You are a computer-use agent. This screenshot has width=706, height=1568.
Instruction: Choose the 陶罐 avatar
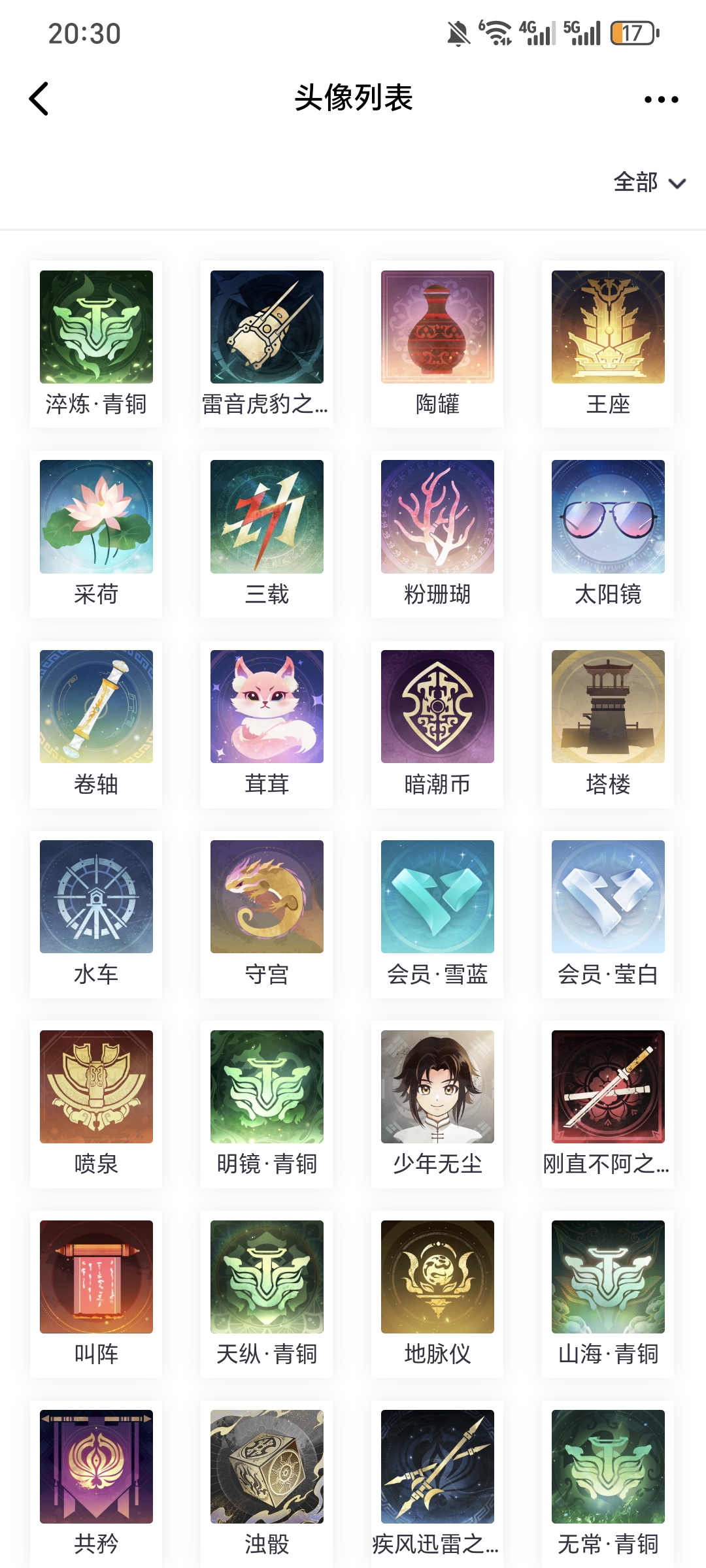click(x=437, y=327)
